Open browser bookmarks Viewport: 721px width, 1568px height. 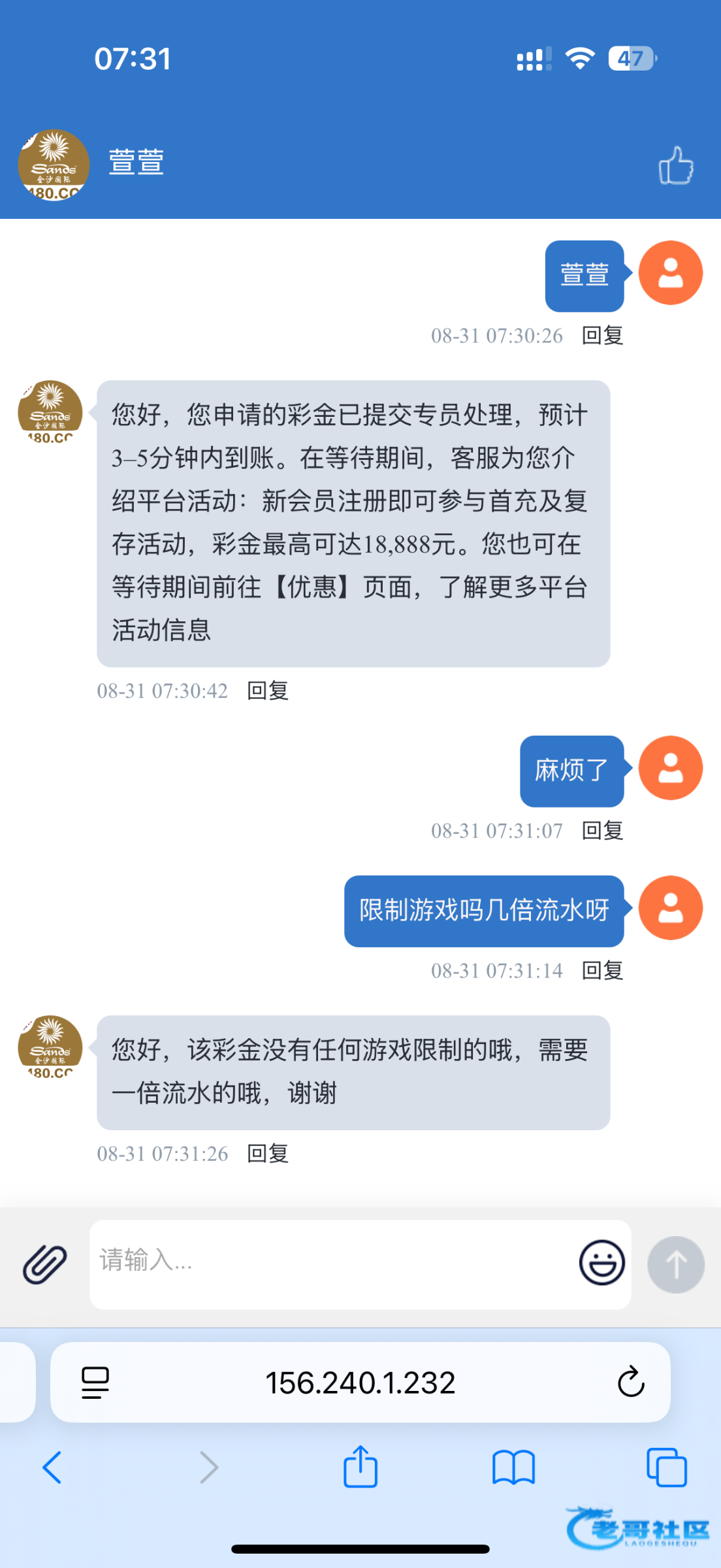point(513,1467)
